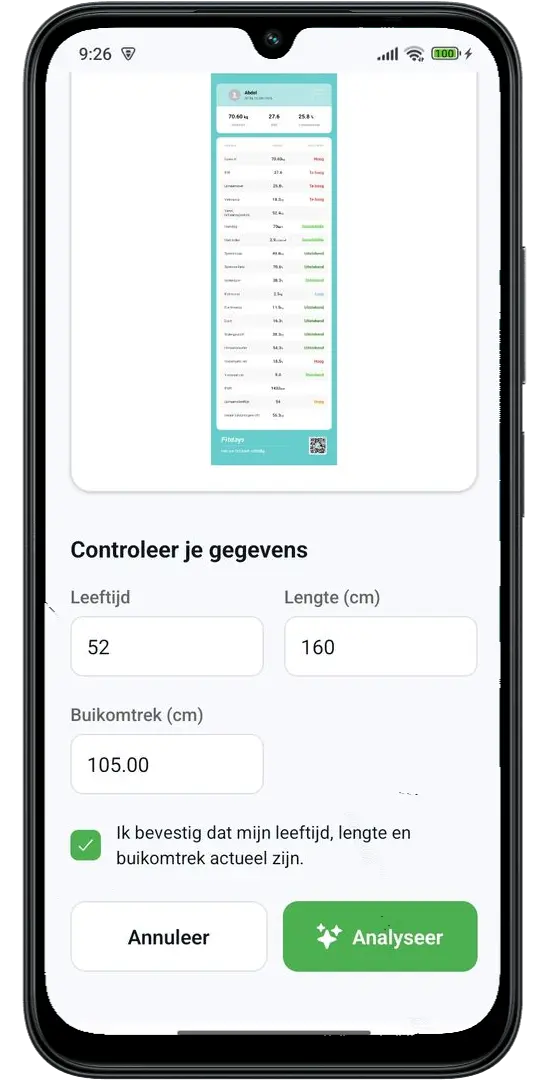This screenshot has width=550, height=1080.
Task: Change the Buikomtrek (cm) value
Action: (167, 764)
